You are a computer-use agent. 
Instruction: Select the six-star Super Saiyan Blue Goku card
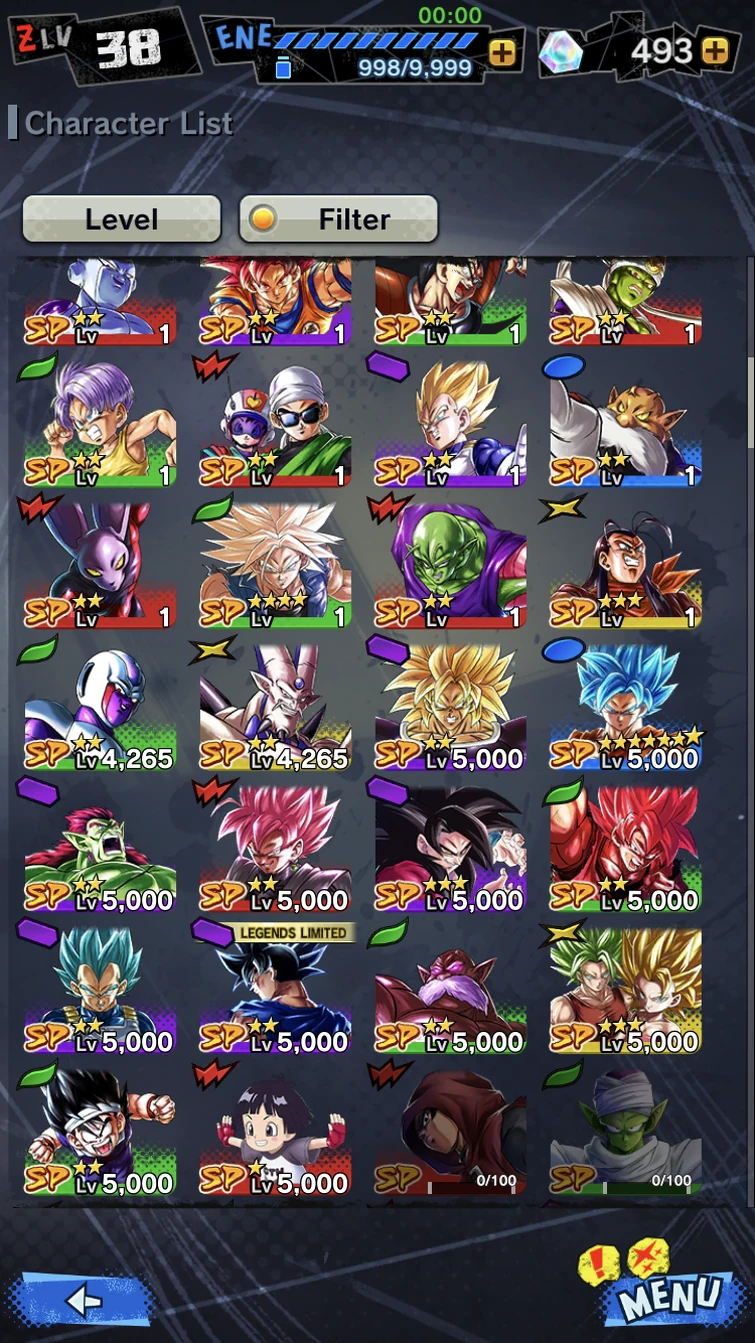(x=625, y=706)
